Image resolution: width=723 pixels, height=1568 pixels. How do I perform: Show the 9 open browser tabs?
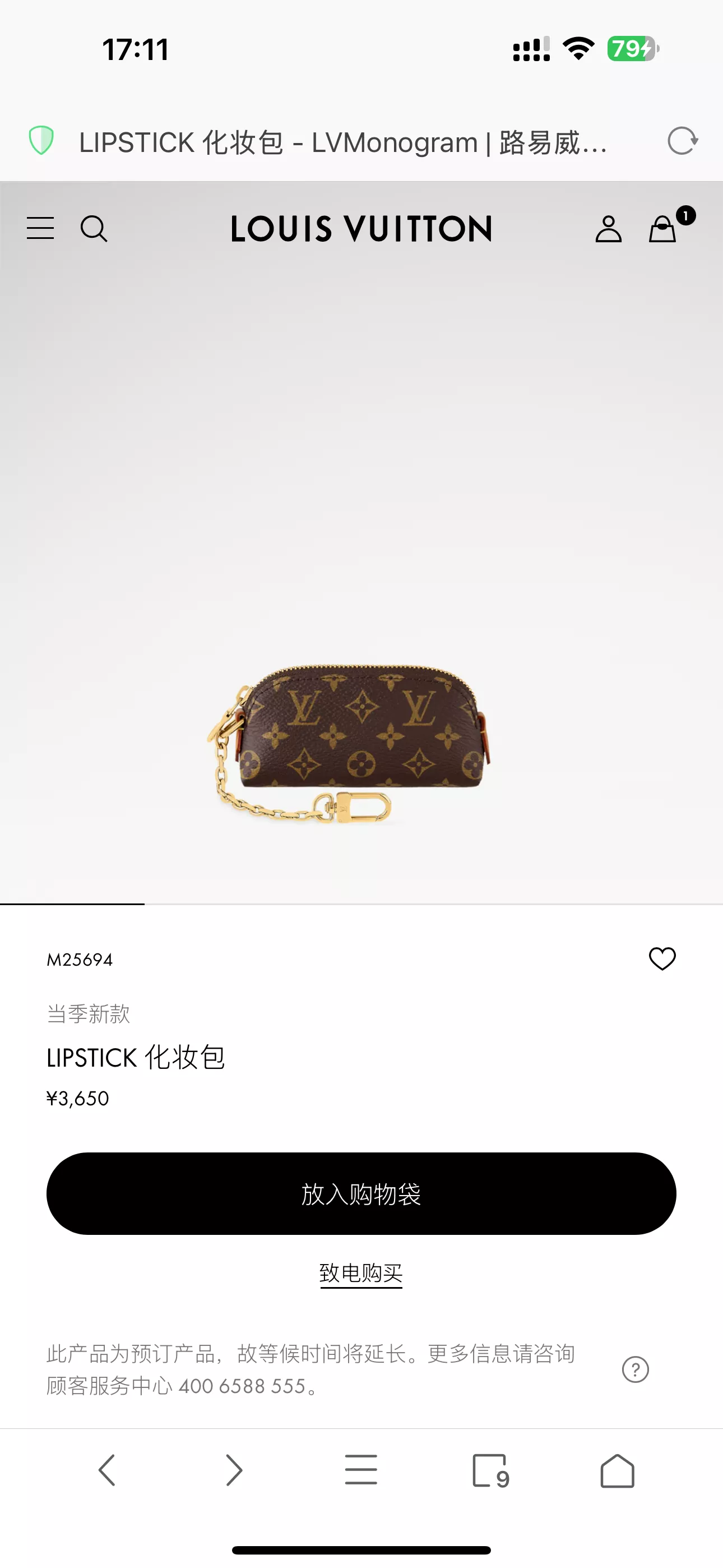[x=490, y=1470]
